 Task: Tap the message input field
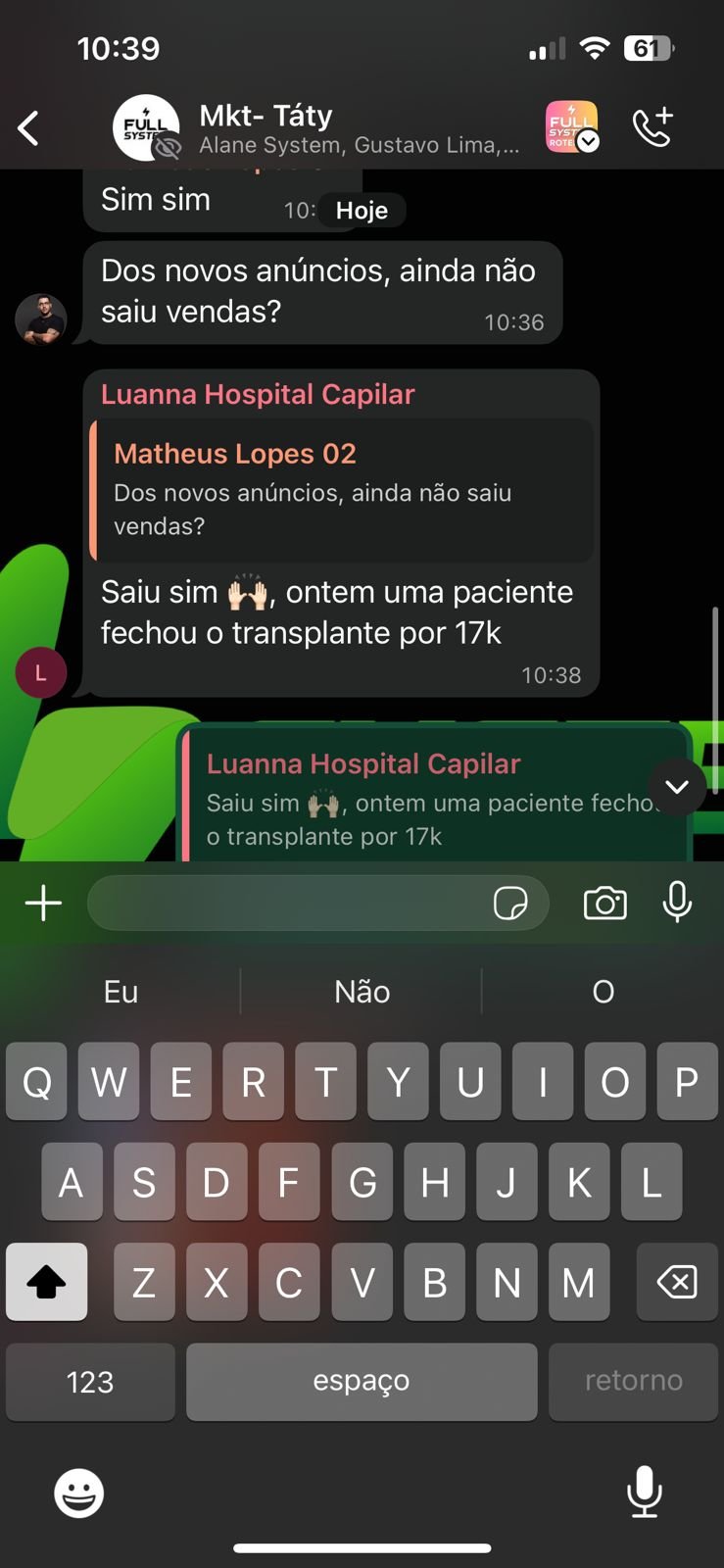click(294, 903)
